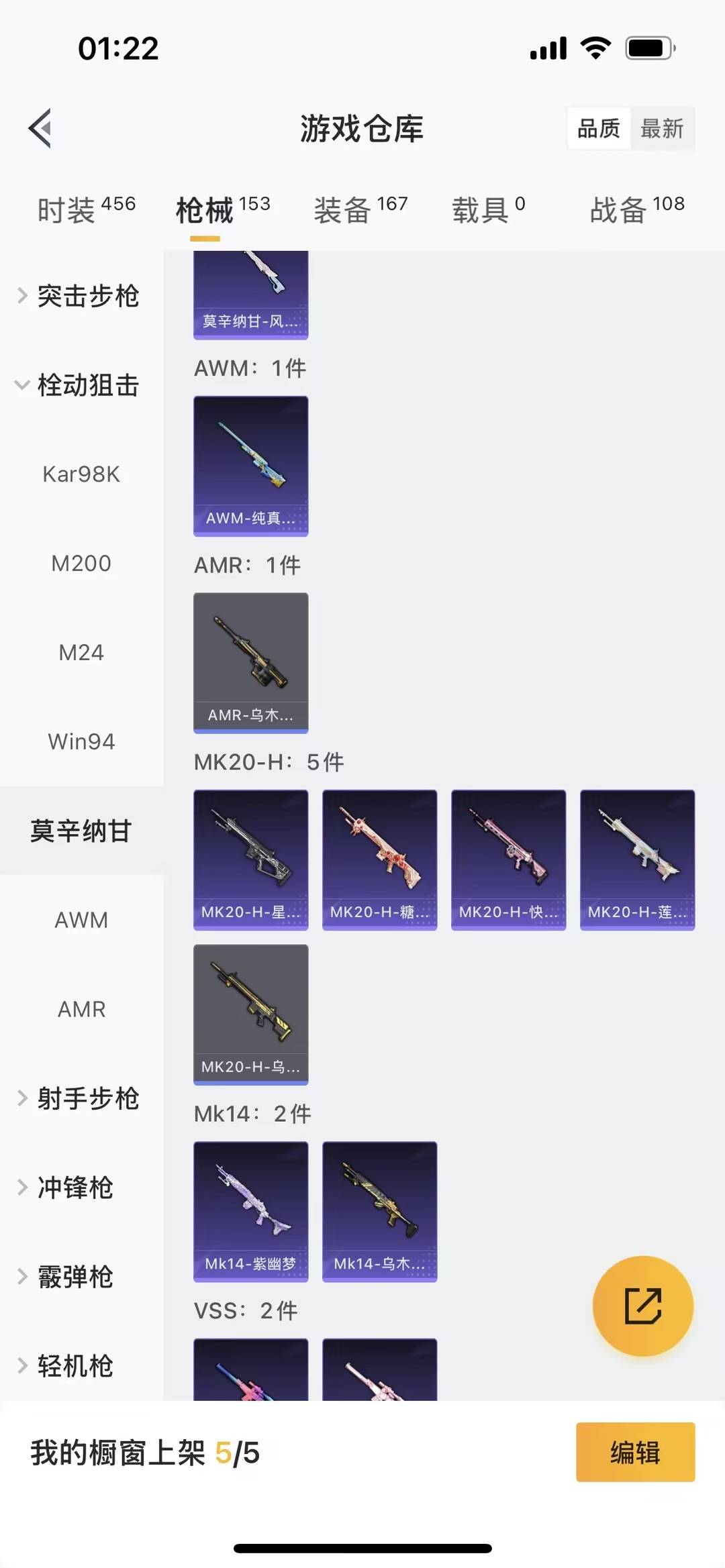
Task: Expand the 轻机枪 category
Action: 67,1366
